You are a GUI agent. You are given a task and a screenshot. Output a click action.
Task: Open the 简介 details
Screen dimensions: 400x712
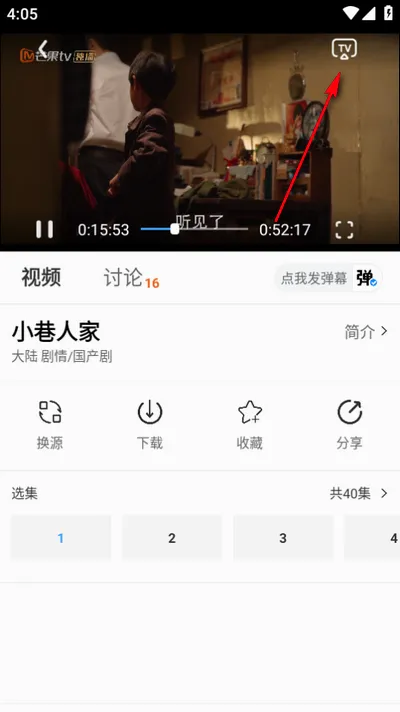click(x=365, y=332)
